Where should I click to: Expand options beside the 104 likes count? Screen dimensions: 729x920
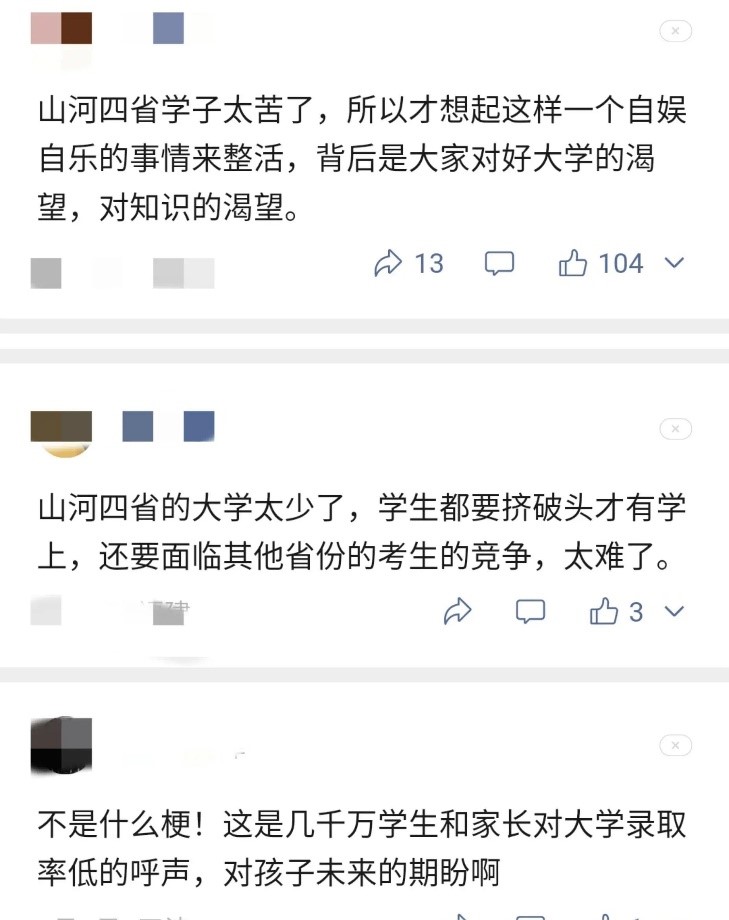(674, 264)
